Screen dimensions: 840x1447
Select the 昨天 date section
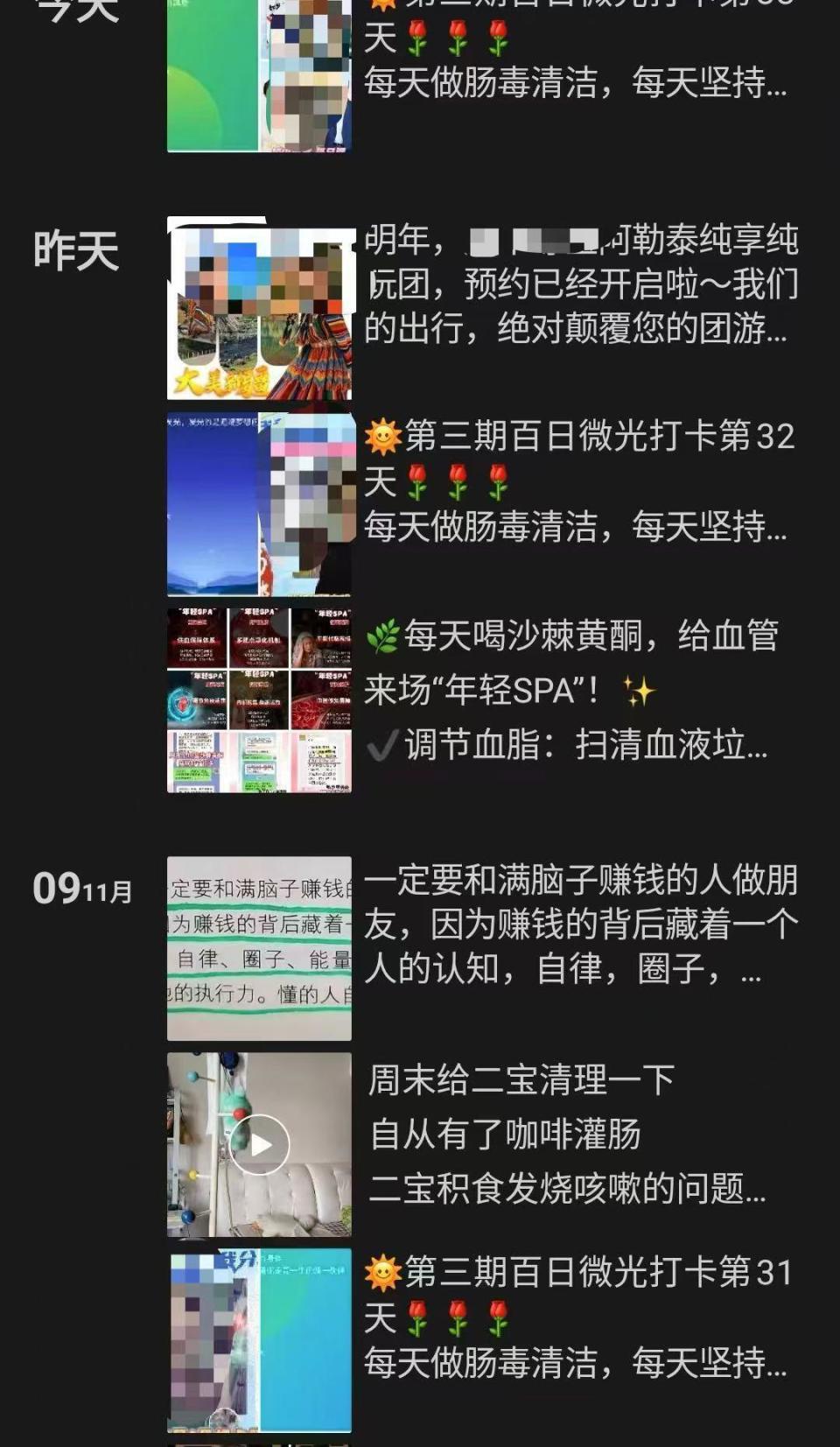click(x=79, y=249)
